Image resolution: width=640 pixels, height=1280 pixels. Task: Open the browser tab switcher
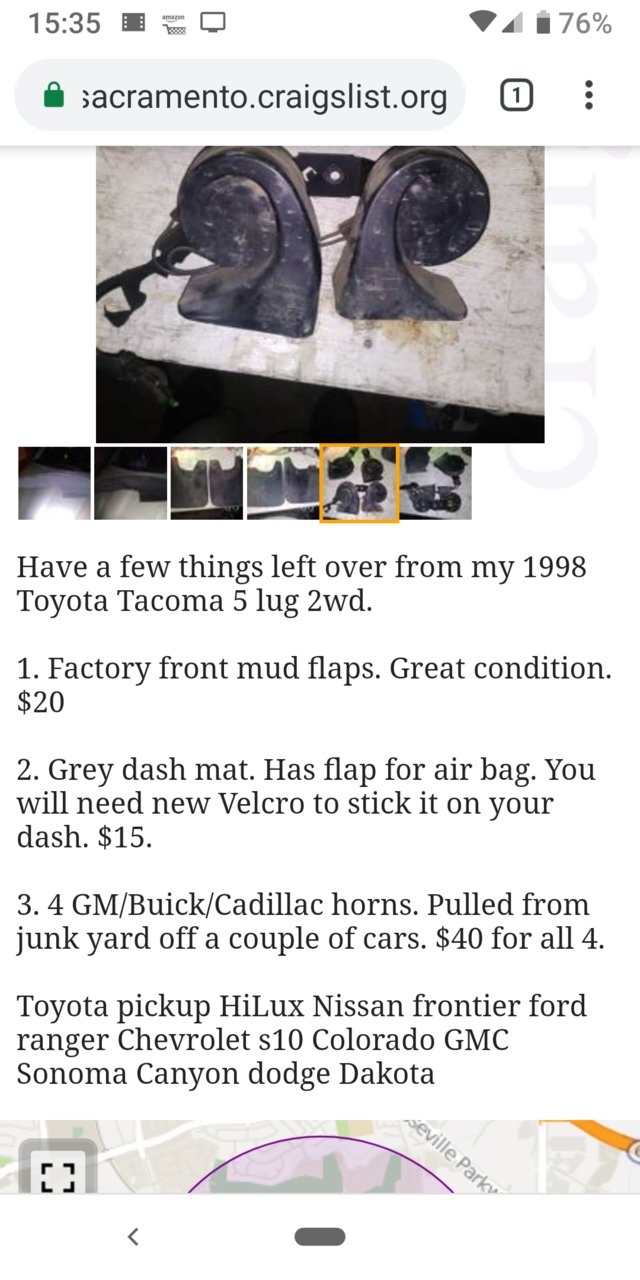coord(516,96)
